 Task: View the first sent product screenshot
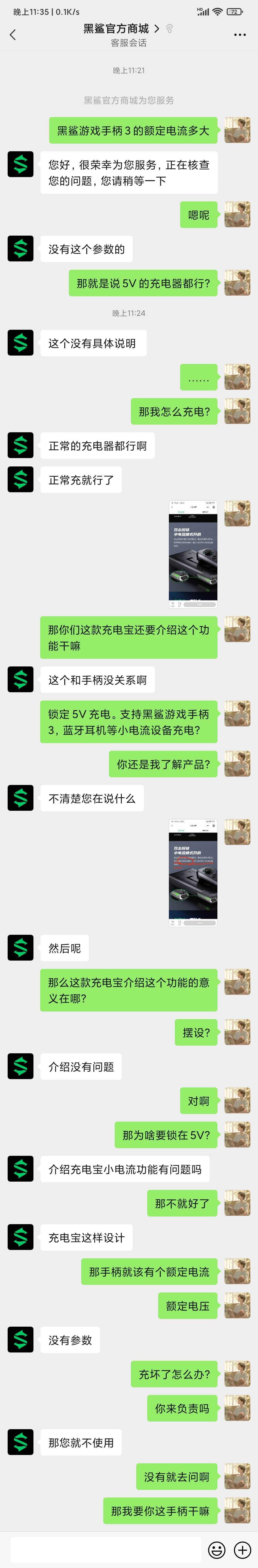pyautogui.click(x=193, y=554)
